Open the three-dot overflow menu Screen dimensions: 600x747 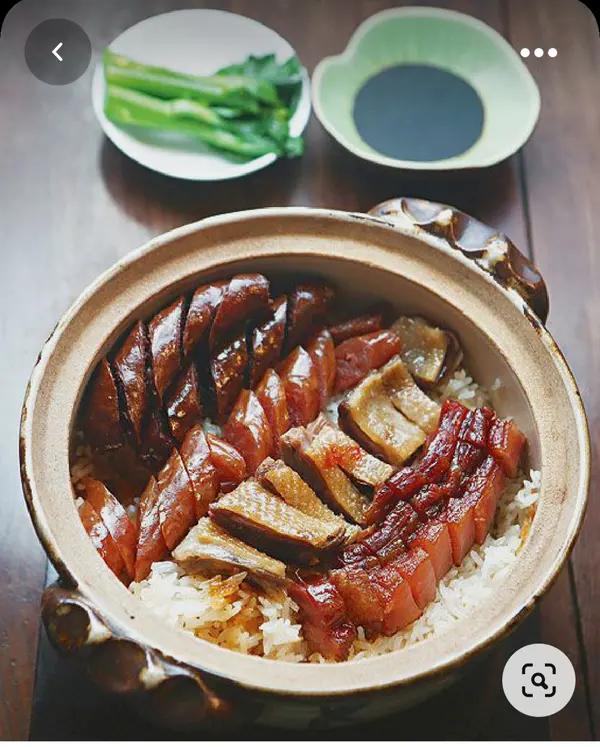538,53
